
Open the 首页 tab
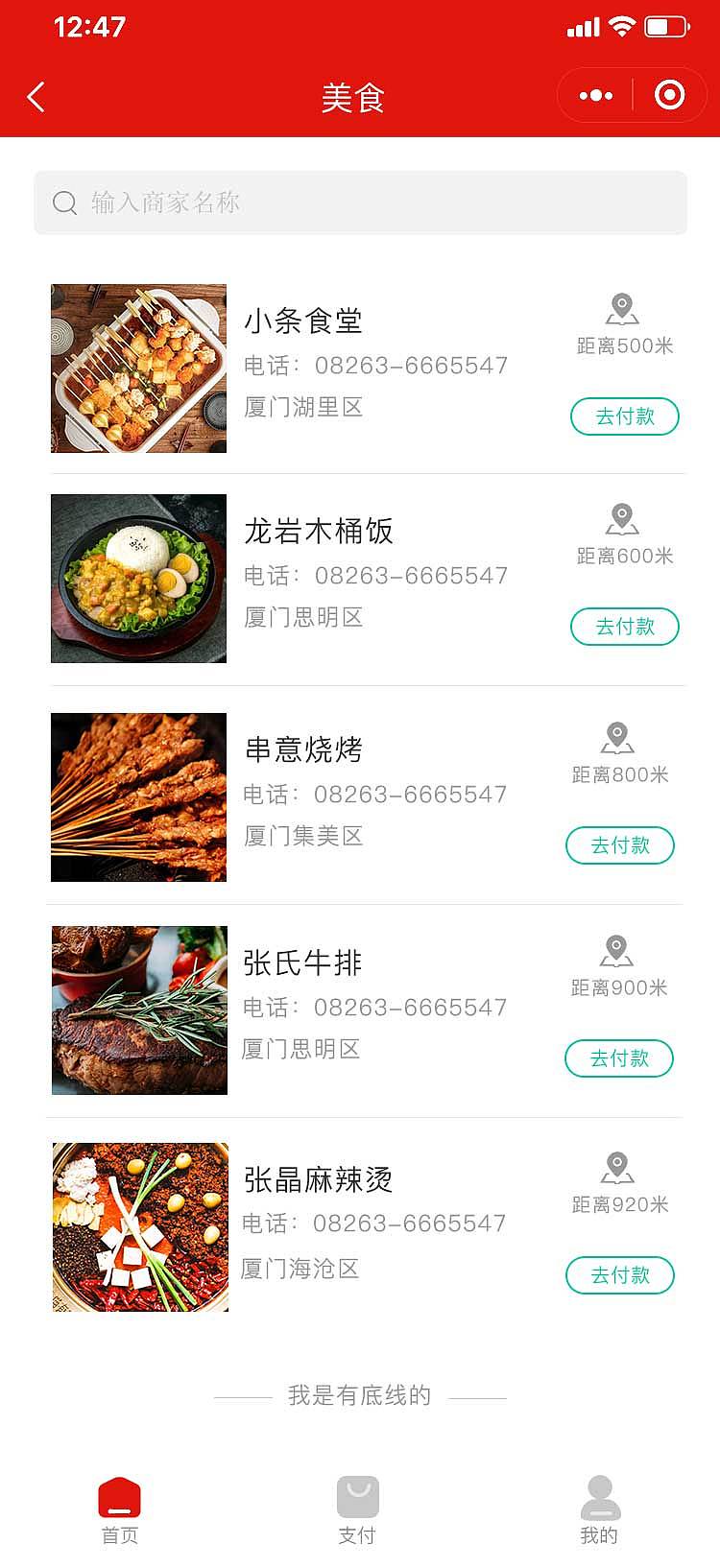118,1509
